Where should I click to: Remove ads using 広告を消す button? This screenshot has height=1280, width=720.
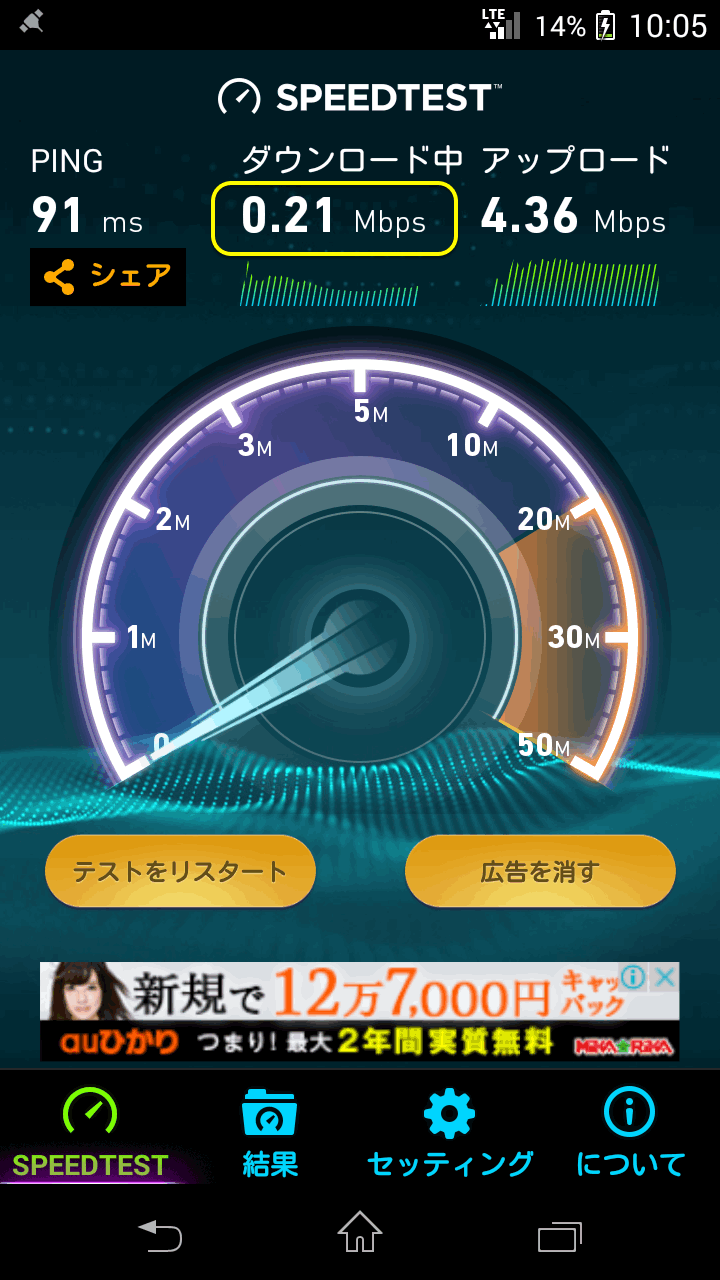[540, 871]
